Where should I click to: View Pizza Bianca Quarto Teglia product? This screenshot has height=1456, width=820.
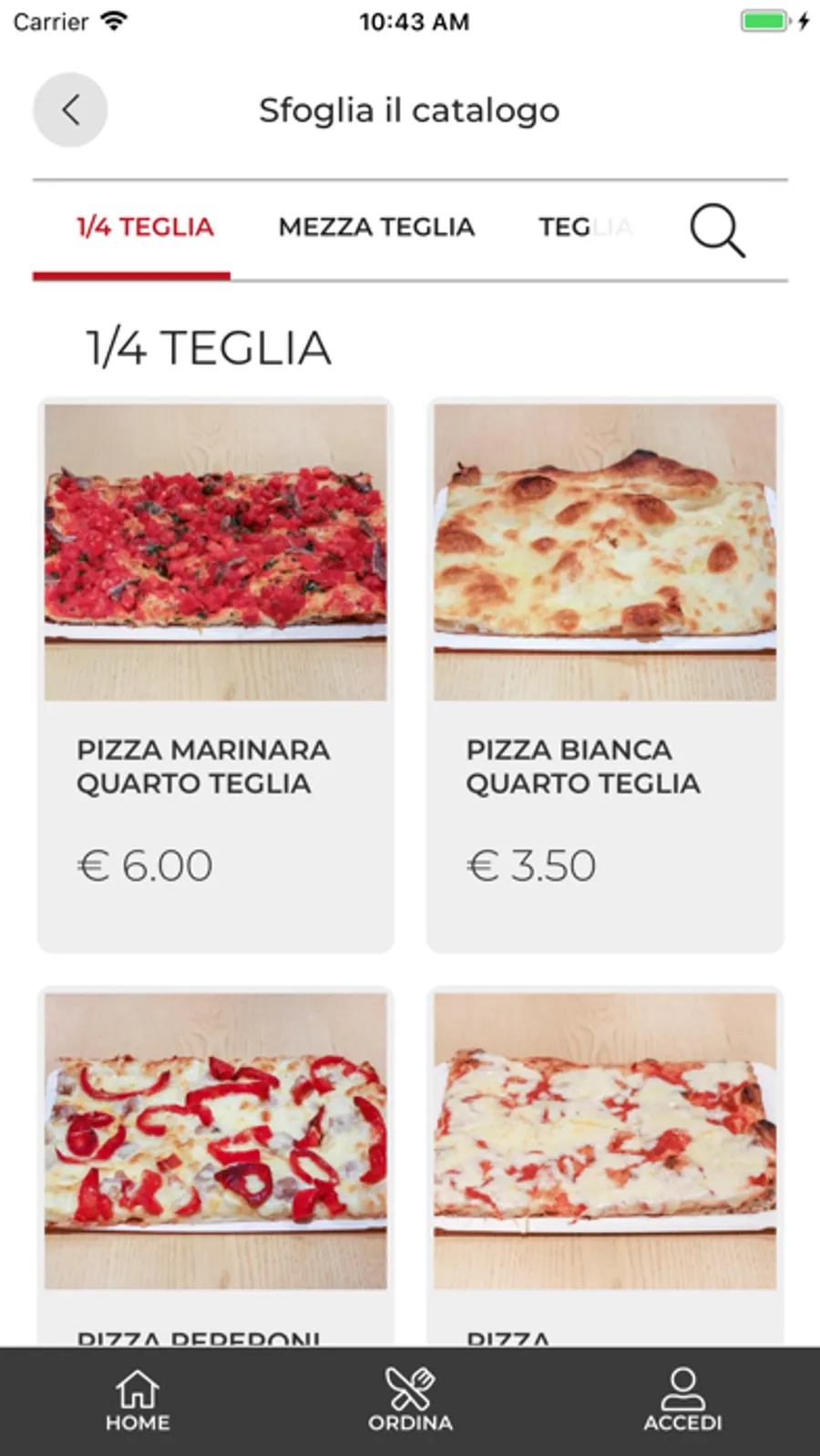[x=605, y=674]
